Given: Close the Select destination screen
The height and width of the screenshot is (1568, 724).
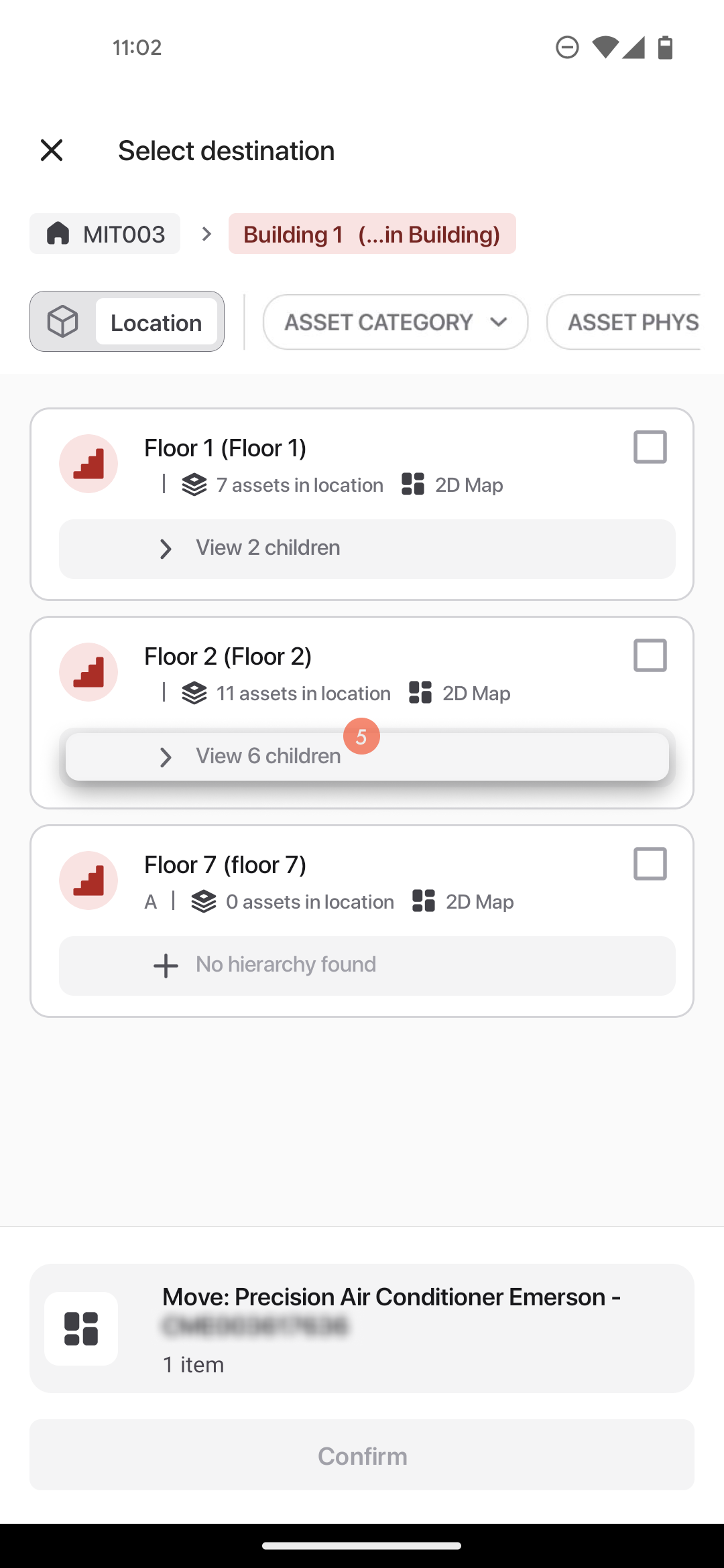Looking at the screenshot, I should point(52,150).
